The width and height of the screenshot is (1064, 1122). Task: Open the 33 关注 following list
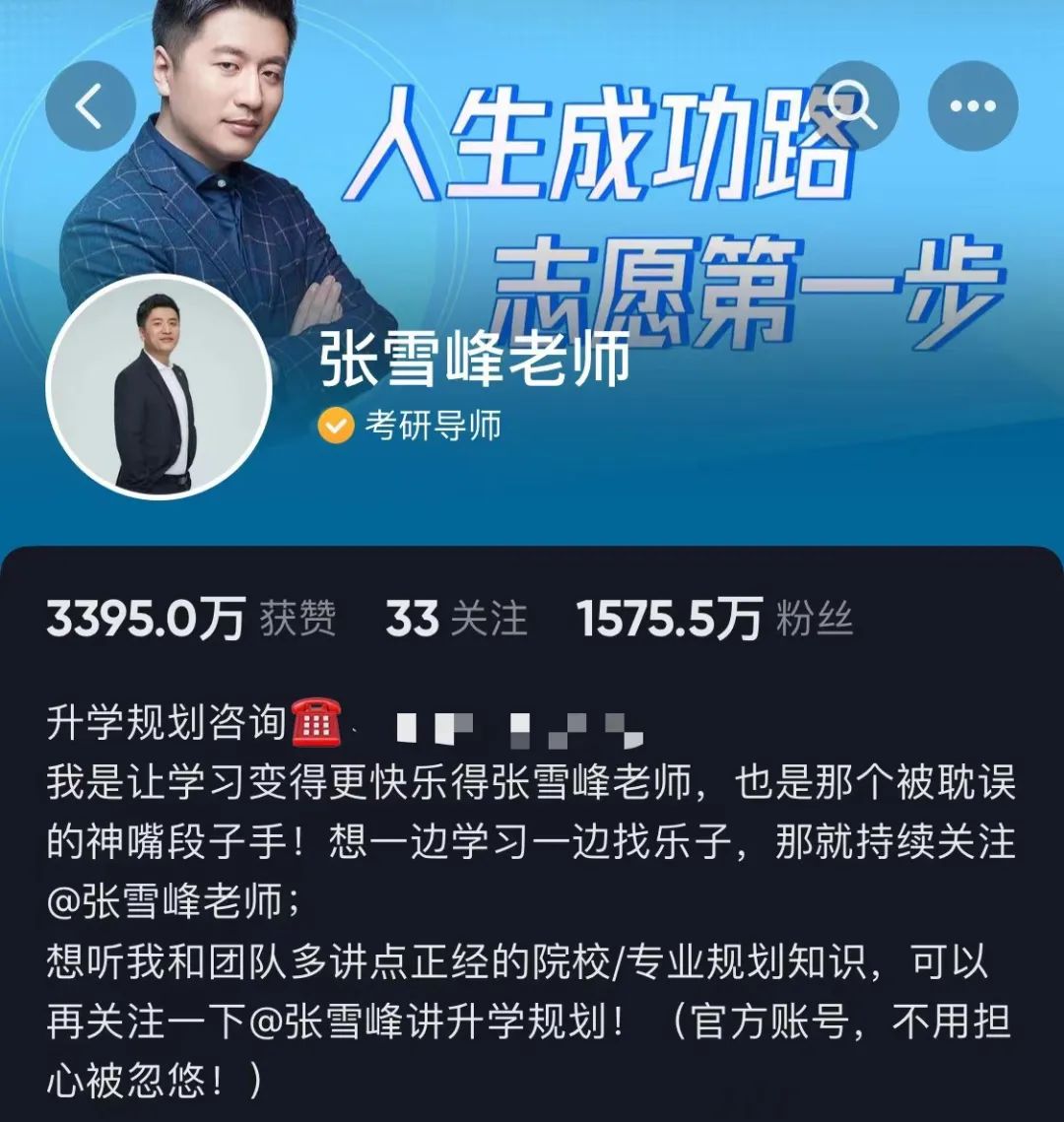point(456,620)
